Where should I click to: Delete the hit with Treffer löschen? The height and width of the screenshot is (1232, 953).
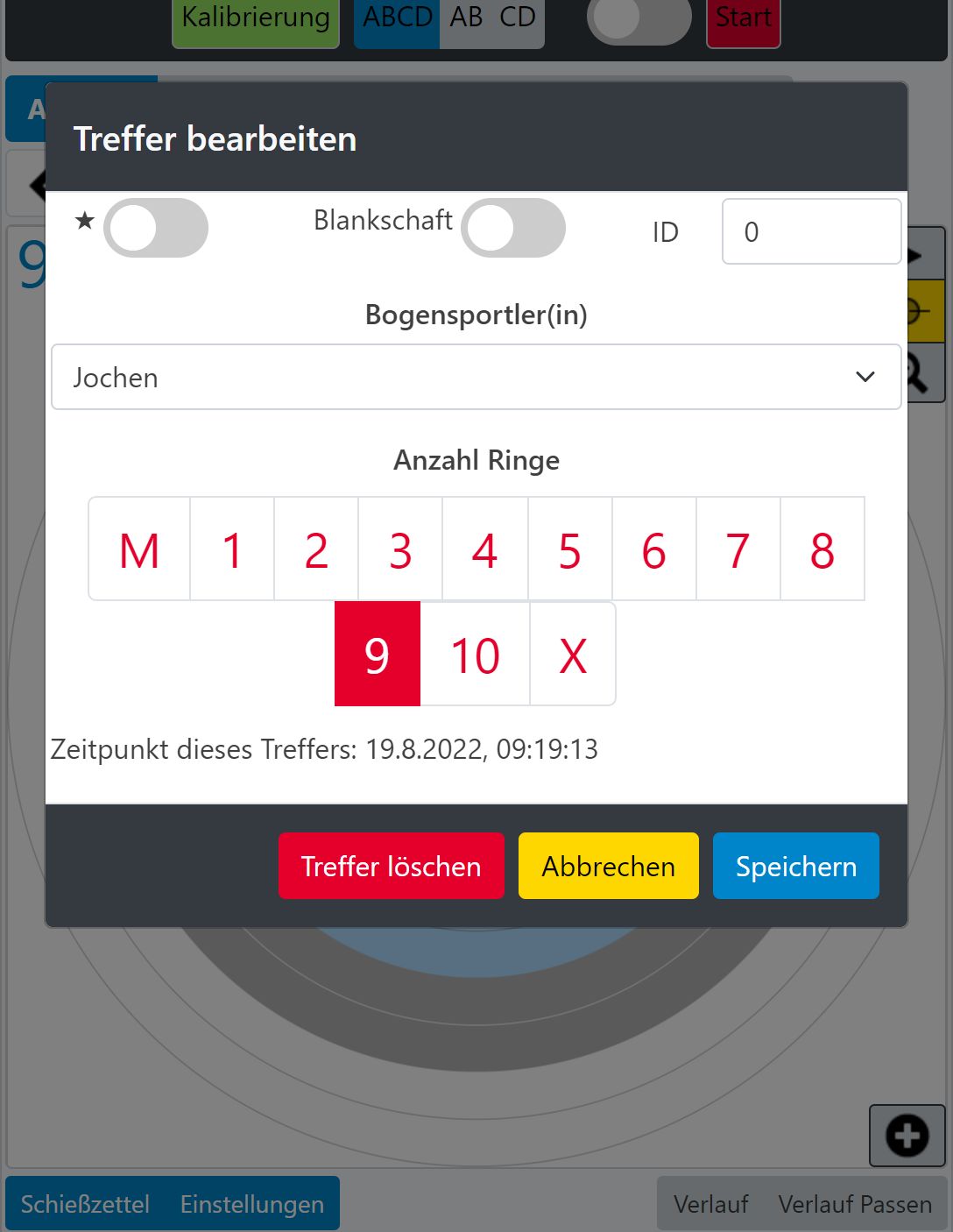click(x=392, y=866)
